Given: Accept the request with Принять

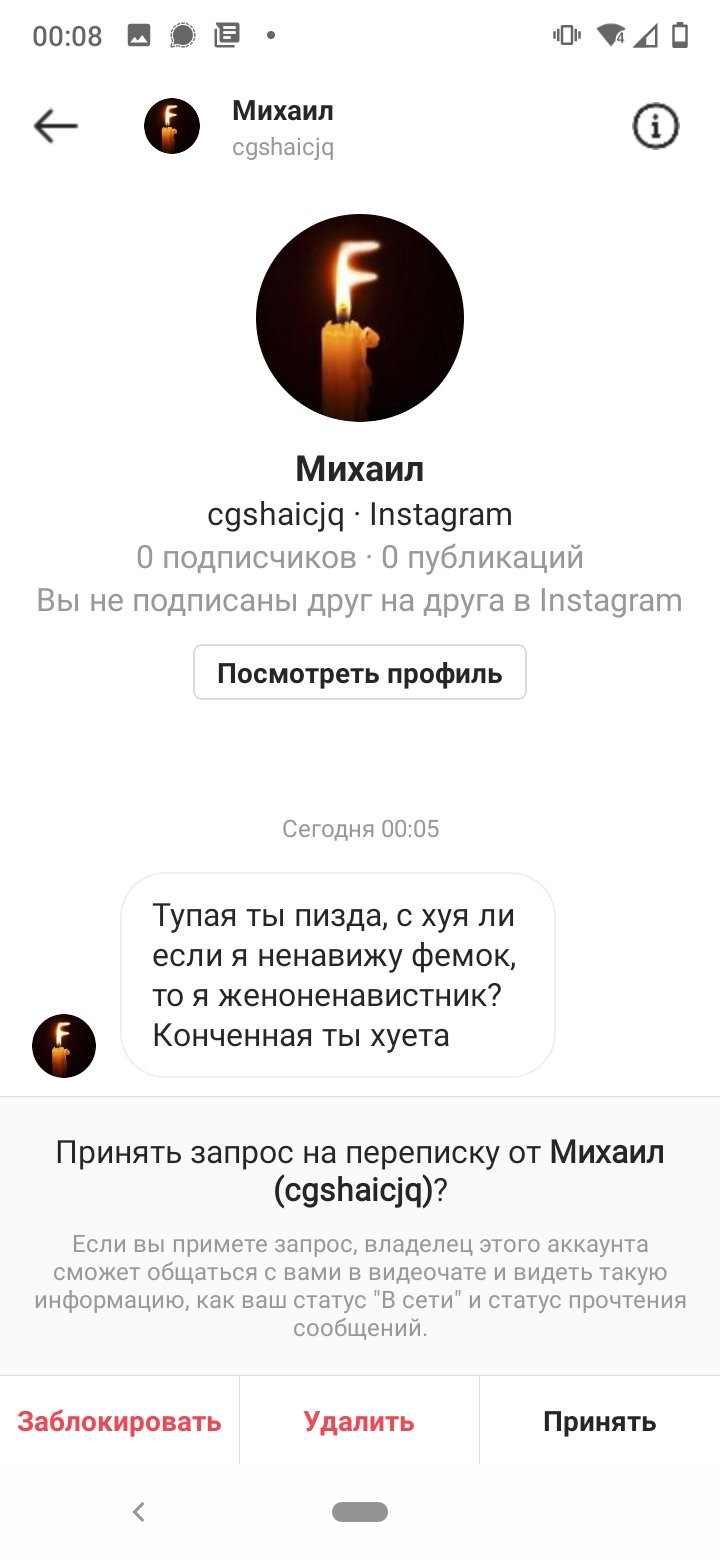Looking at the screenshot, I should coord(599,1421).
